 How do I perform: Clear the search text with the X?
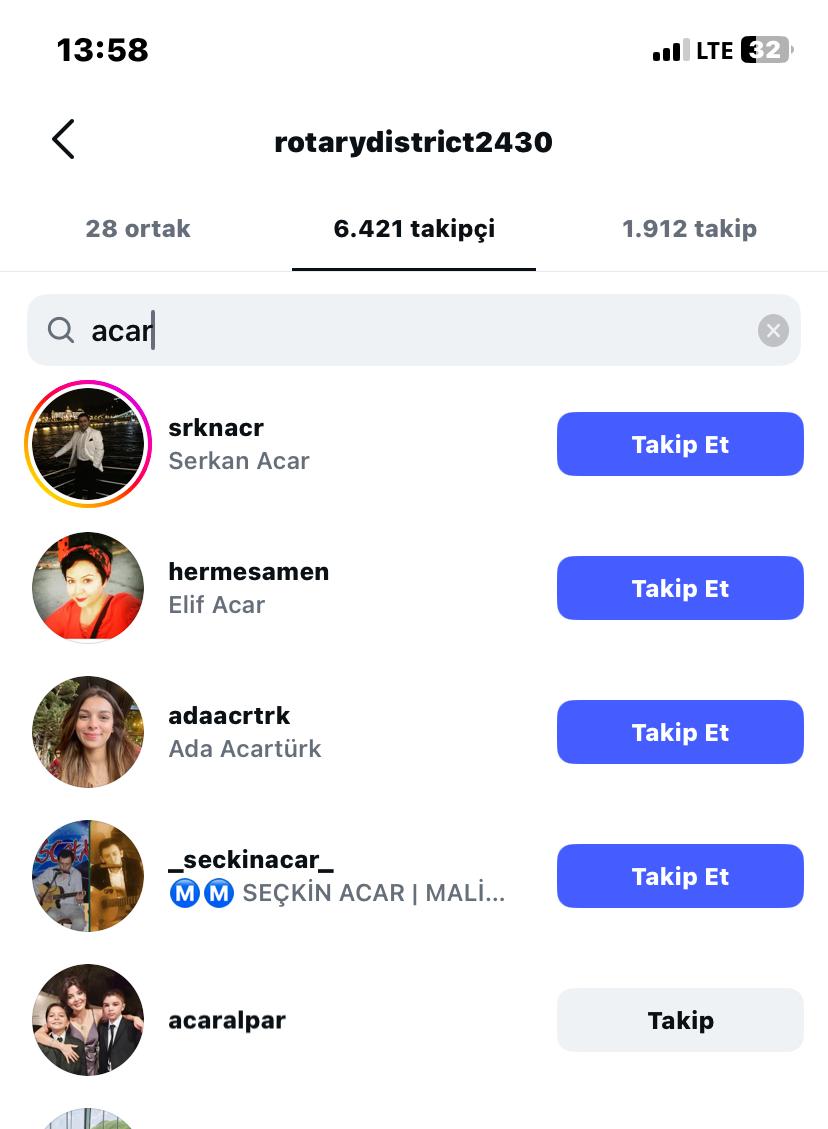click(x=773, y=330)
